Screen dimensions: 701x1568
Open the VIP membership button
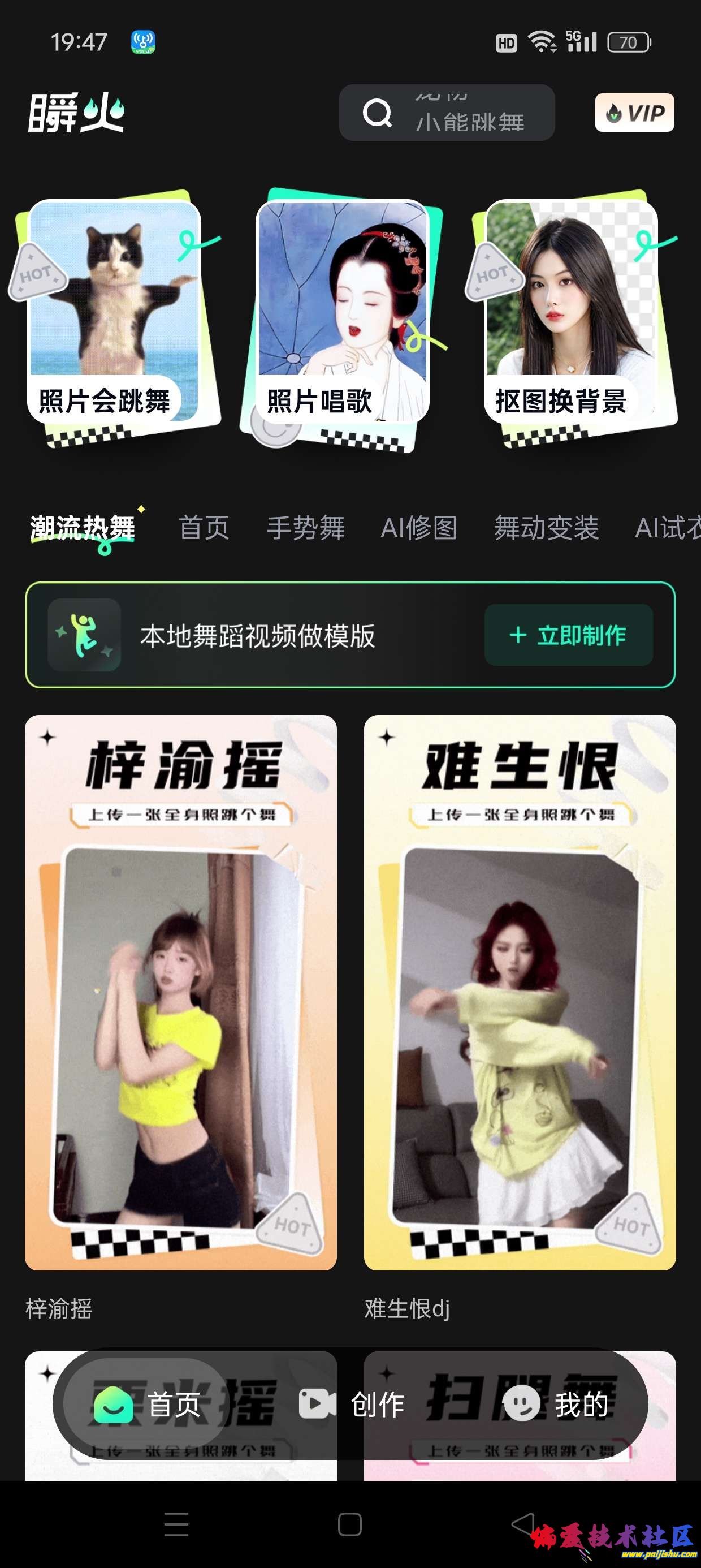pyautogui.click(x=634, y=113)
